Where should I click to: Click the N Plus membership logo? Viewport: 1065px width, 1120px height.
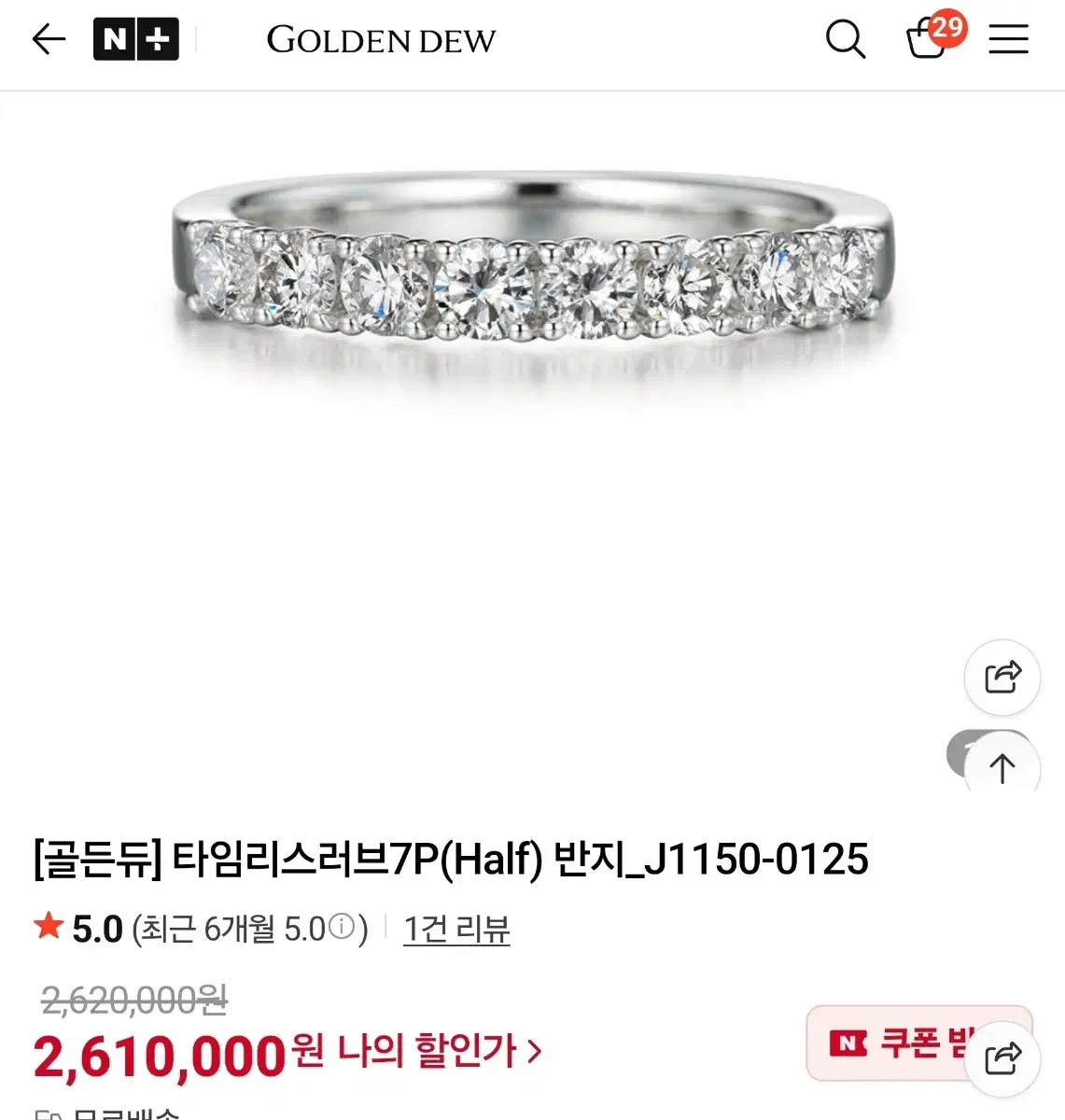coord(136,39)
